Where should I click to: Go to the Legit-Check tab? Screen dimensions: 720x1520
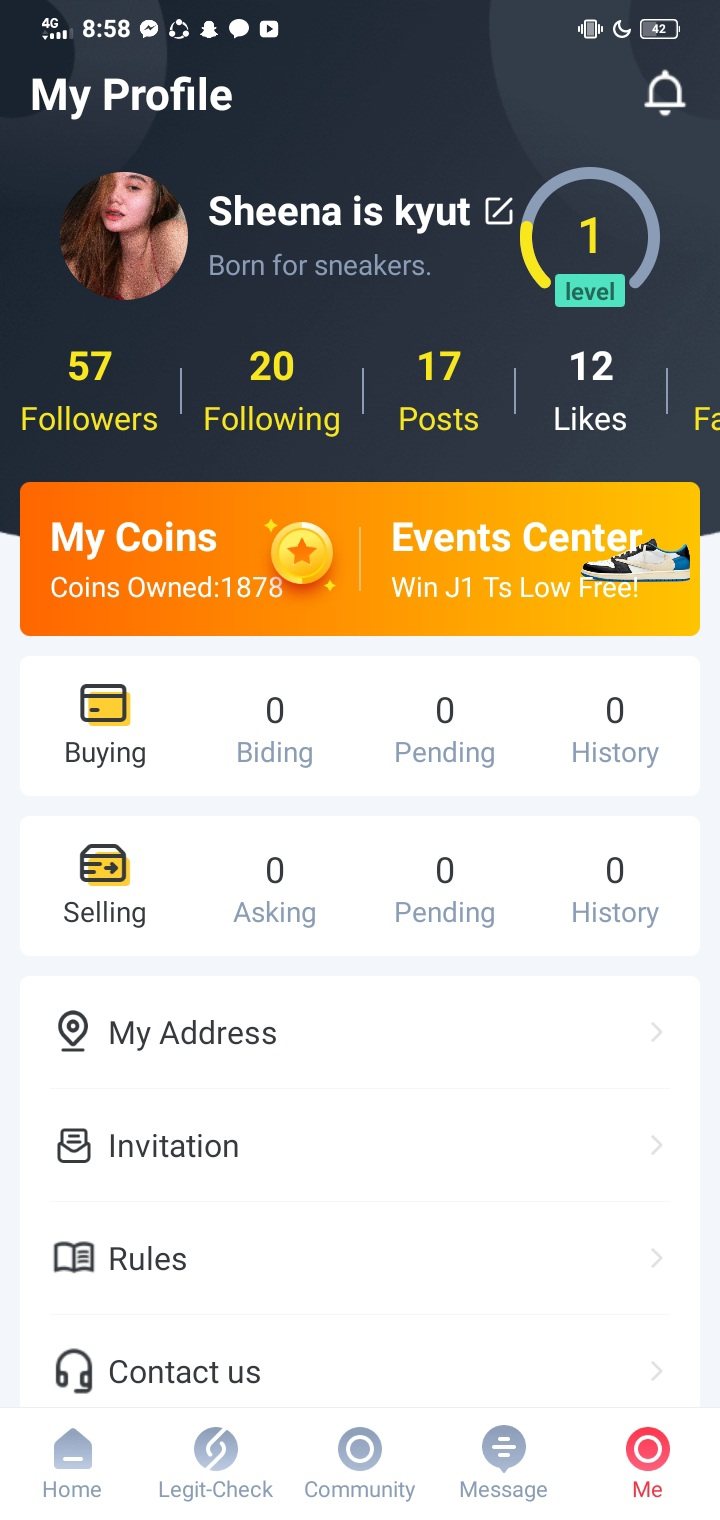coord(216,1464)
